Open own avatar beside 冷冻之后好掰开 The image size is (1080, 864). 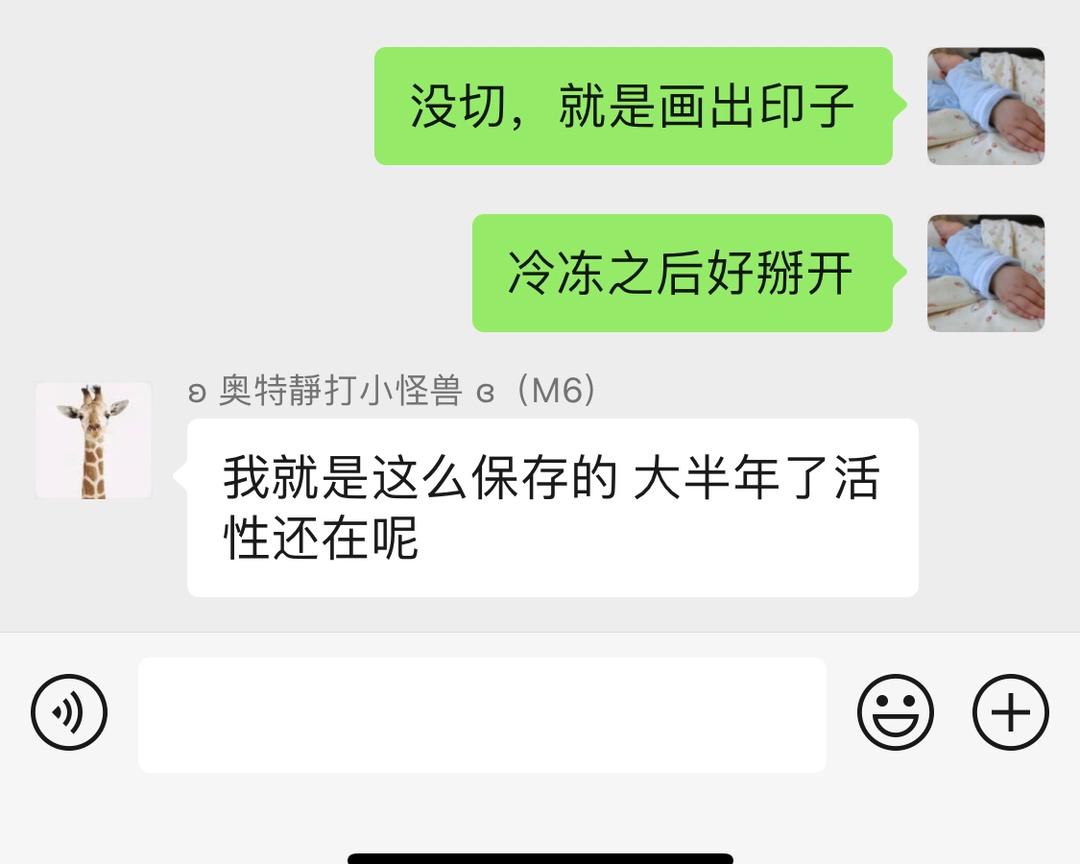(x=985, y=273)
